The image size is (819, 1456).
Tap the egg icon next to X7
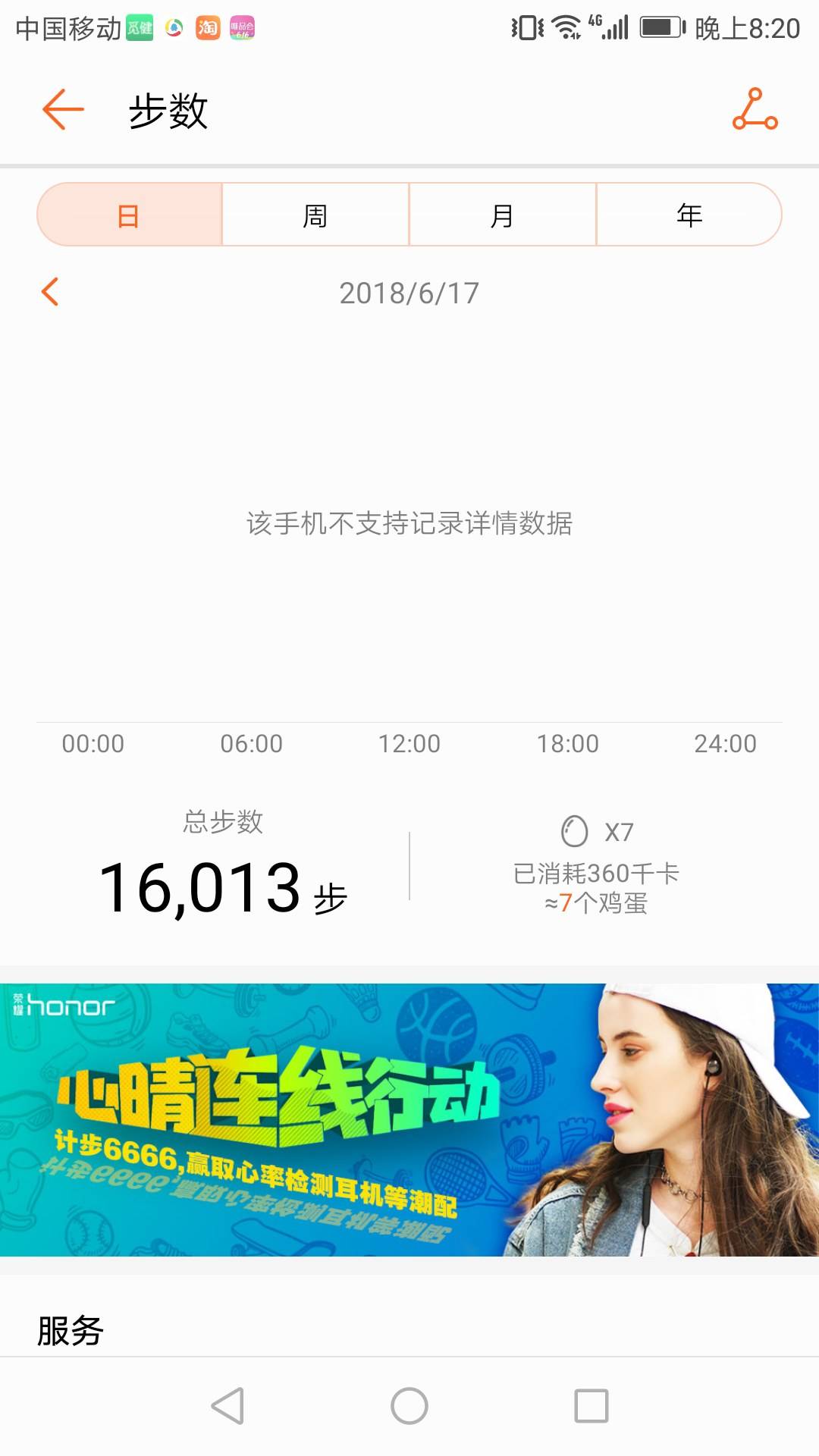coord(575,829)
